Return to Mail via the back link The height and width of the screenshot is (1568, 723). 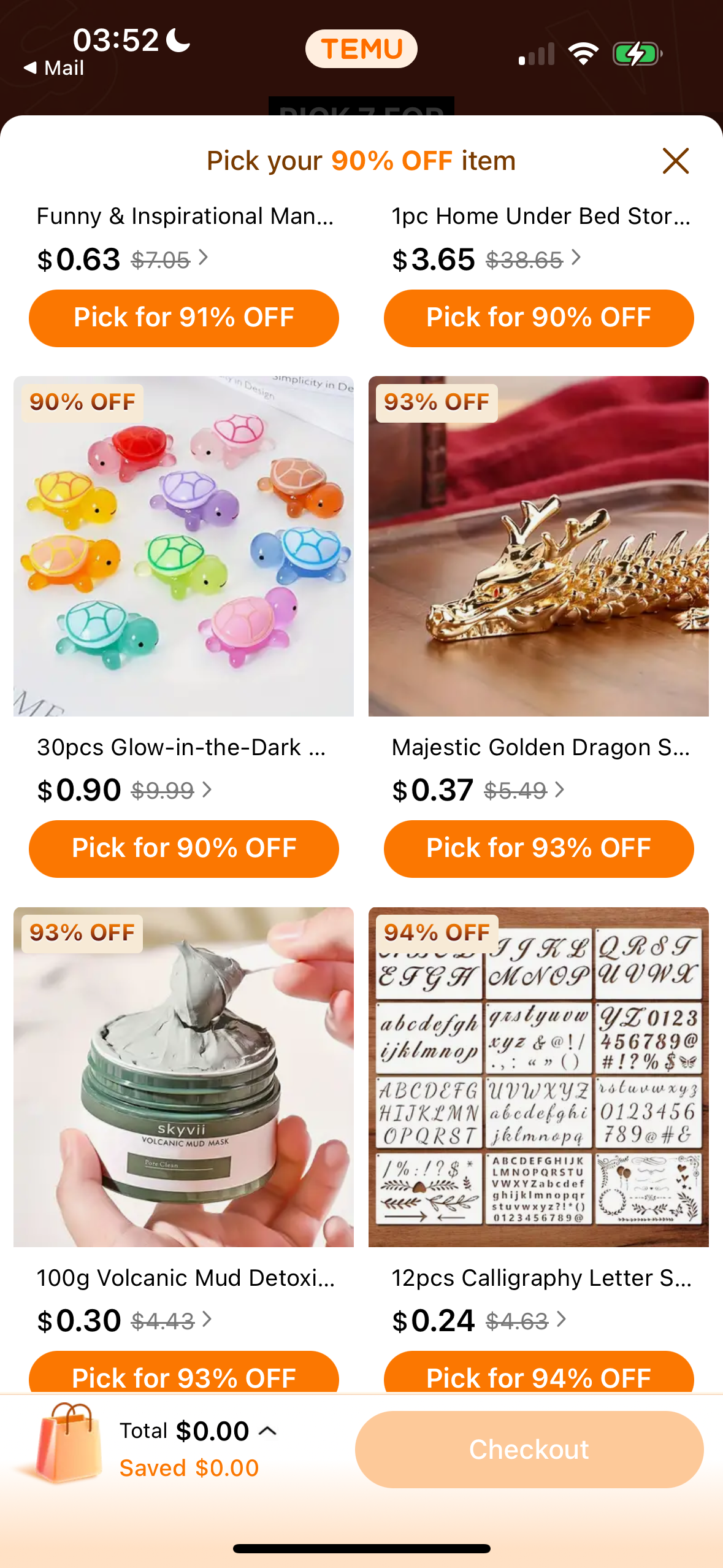(53, 67)
